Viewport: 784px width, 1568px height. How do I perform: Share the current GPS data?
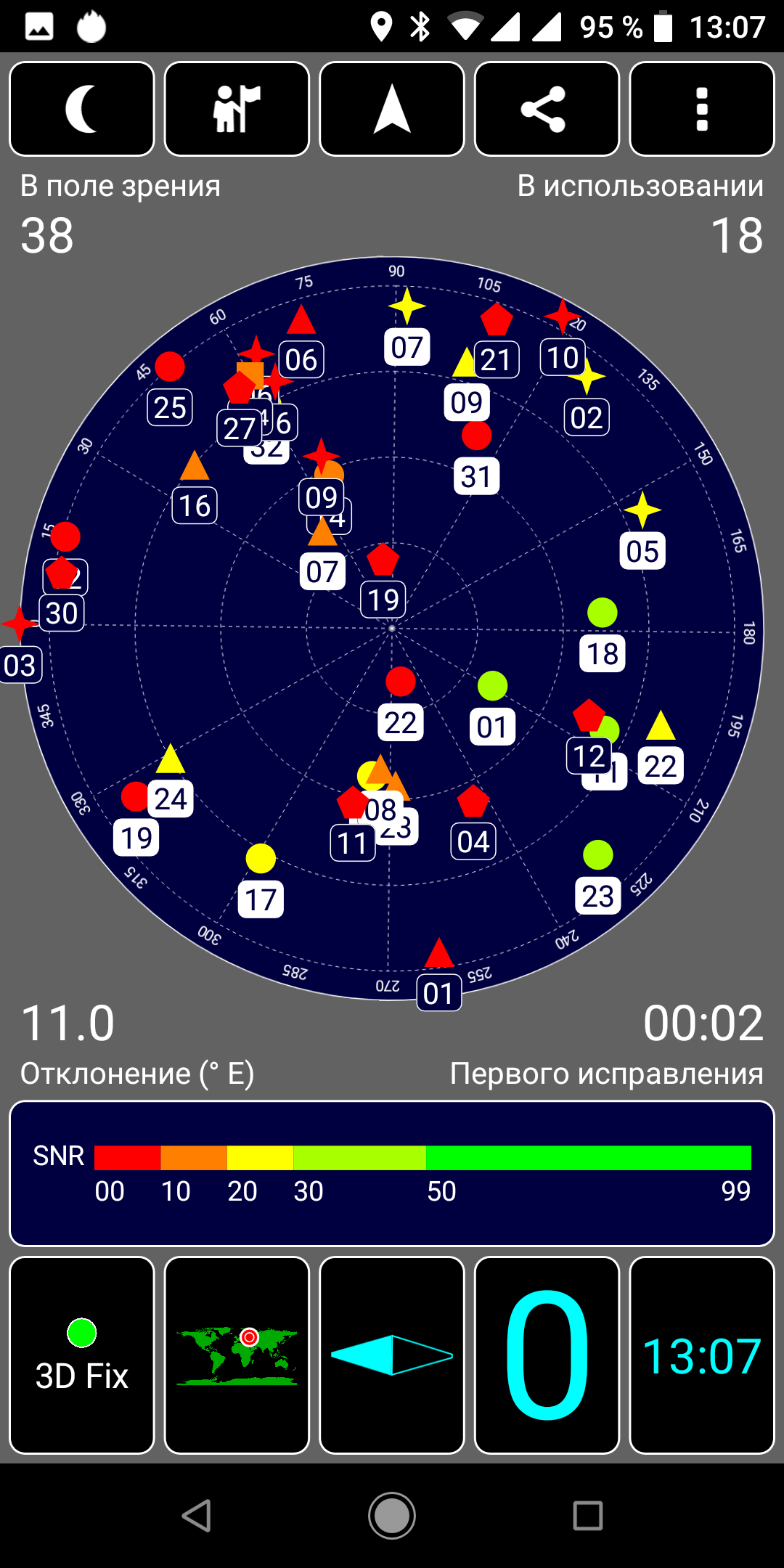(x=547, y=109)
